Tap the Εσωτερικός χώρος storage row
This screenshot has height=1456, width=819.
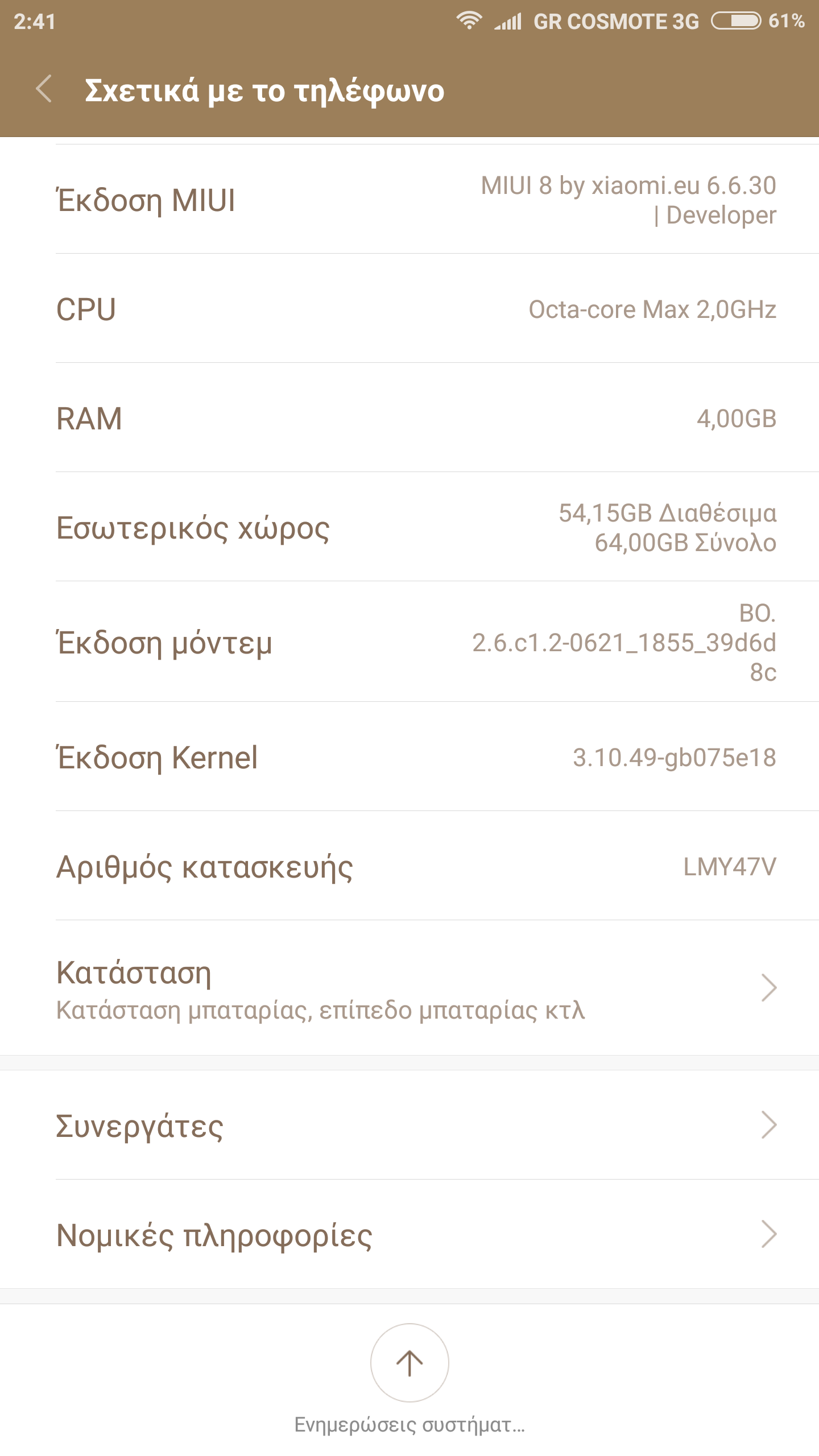(409, 528)
